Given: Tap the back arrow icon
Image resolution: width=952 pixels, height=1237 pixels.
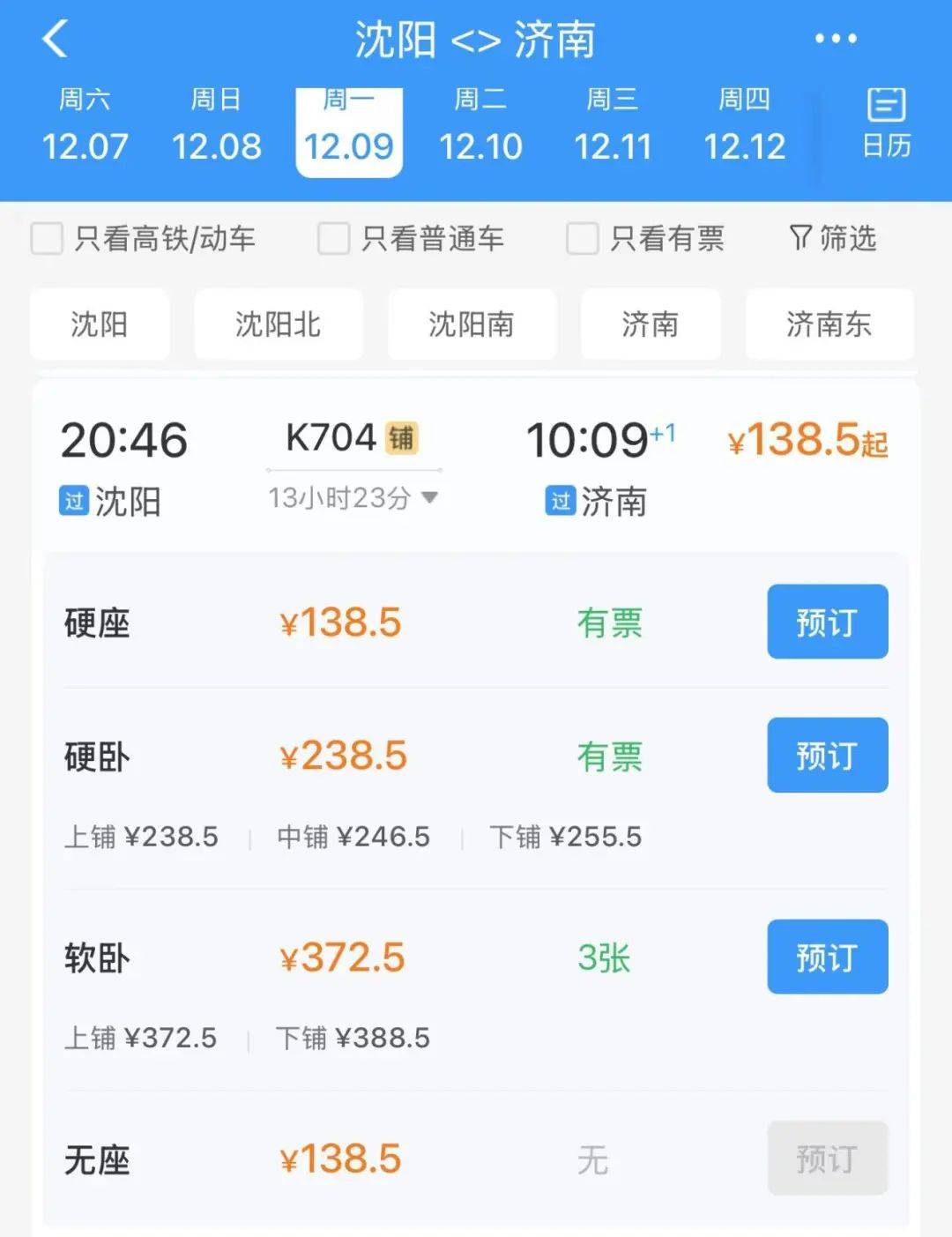Looking at the screenshot, I should (x=55, y=39).
